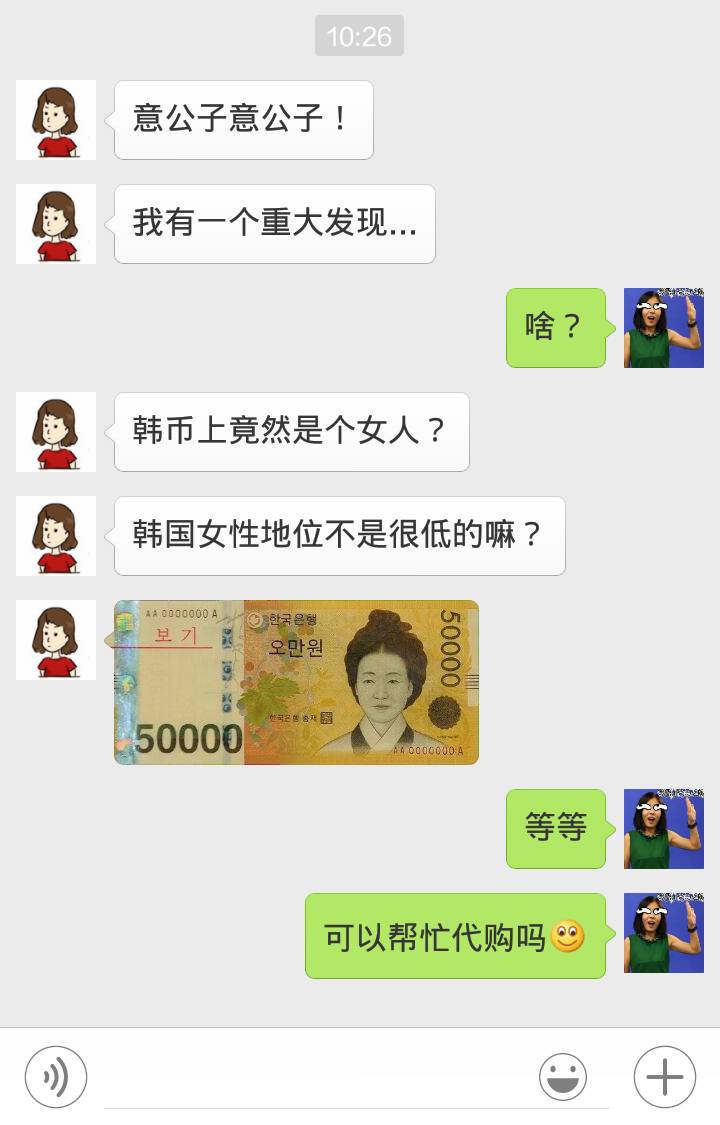
Task: Select the '啥？' green message bubble
Action: (556, 329)
